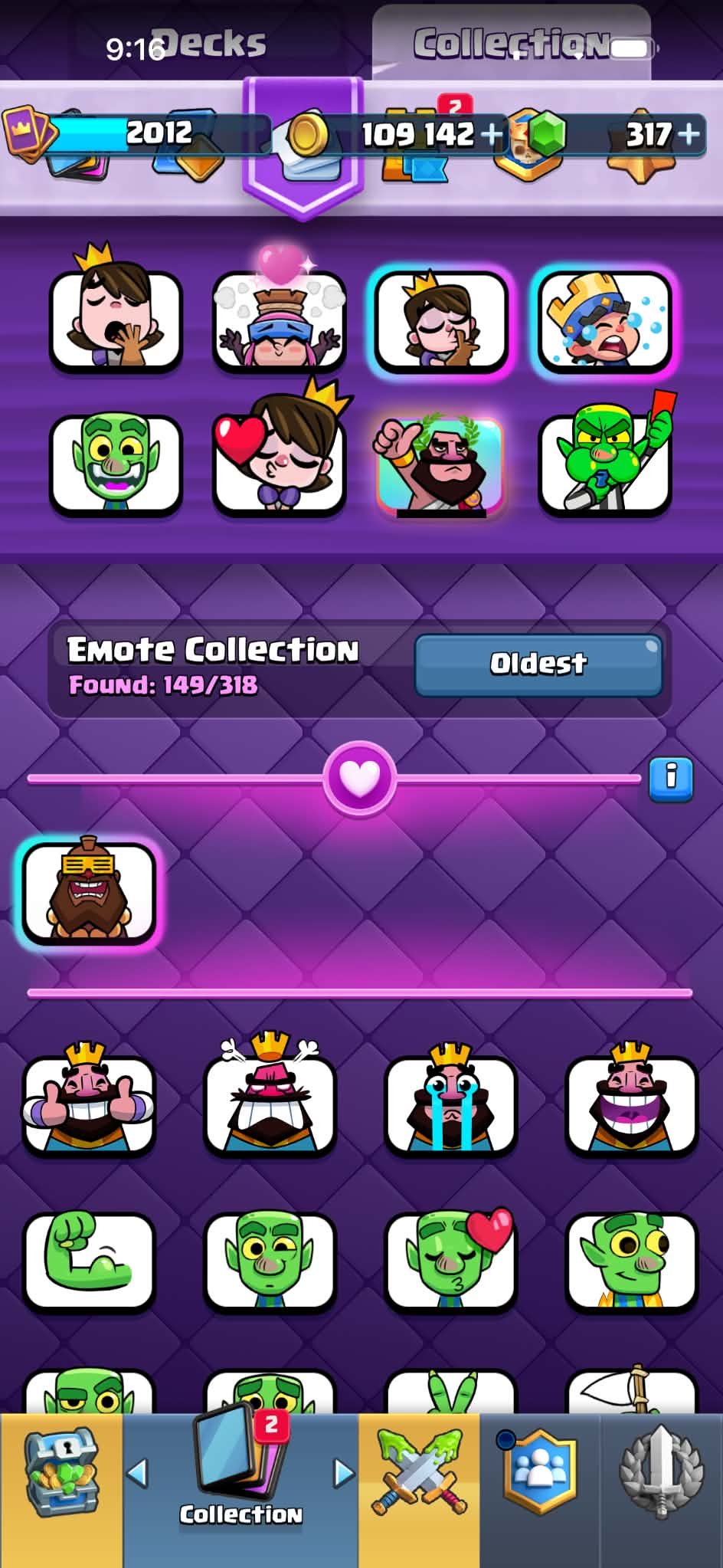Select the laurel-crowned king thumbs up emote
723x1568 pixels.
pyautogui.click(x=440, y=462)
